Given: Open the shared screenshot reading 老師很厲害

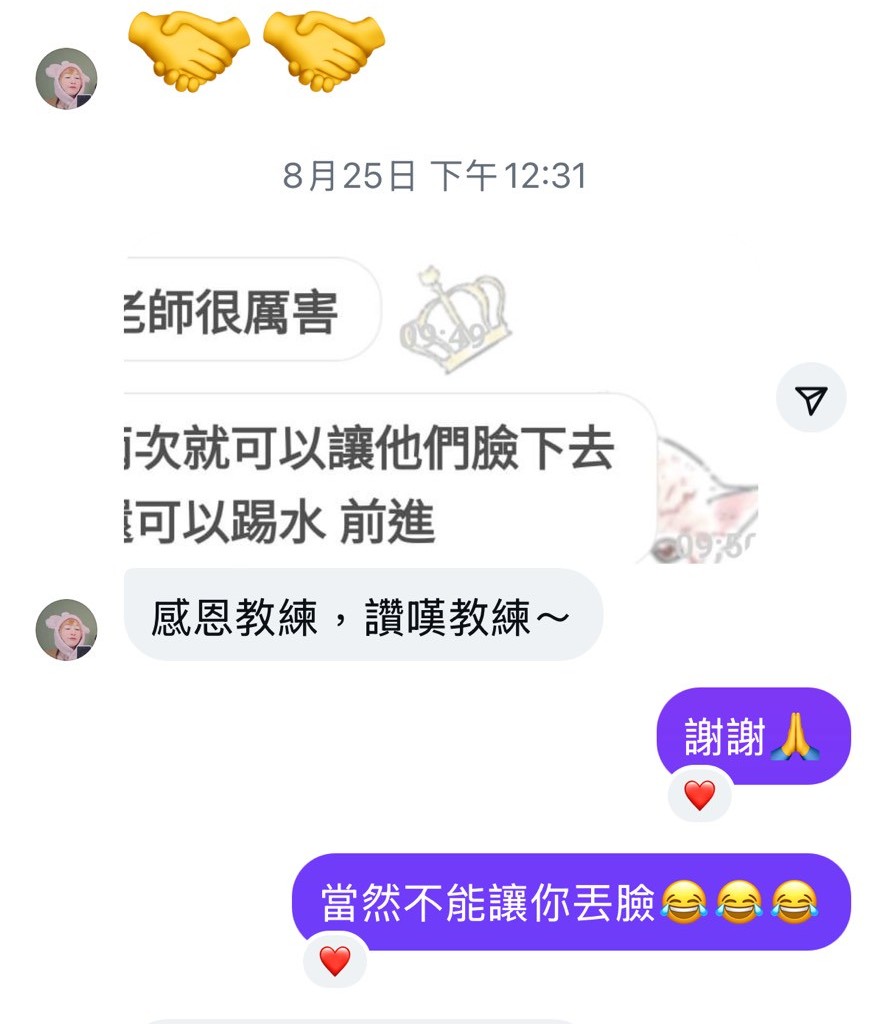Looking at the screenshot, I should [440, 410].
